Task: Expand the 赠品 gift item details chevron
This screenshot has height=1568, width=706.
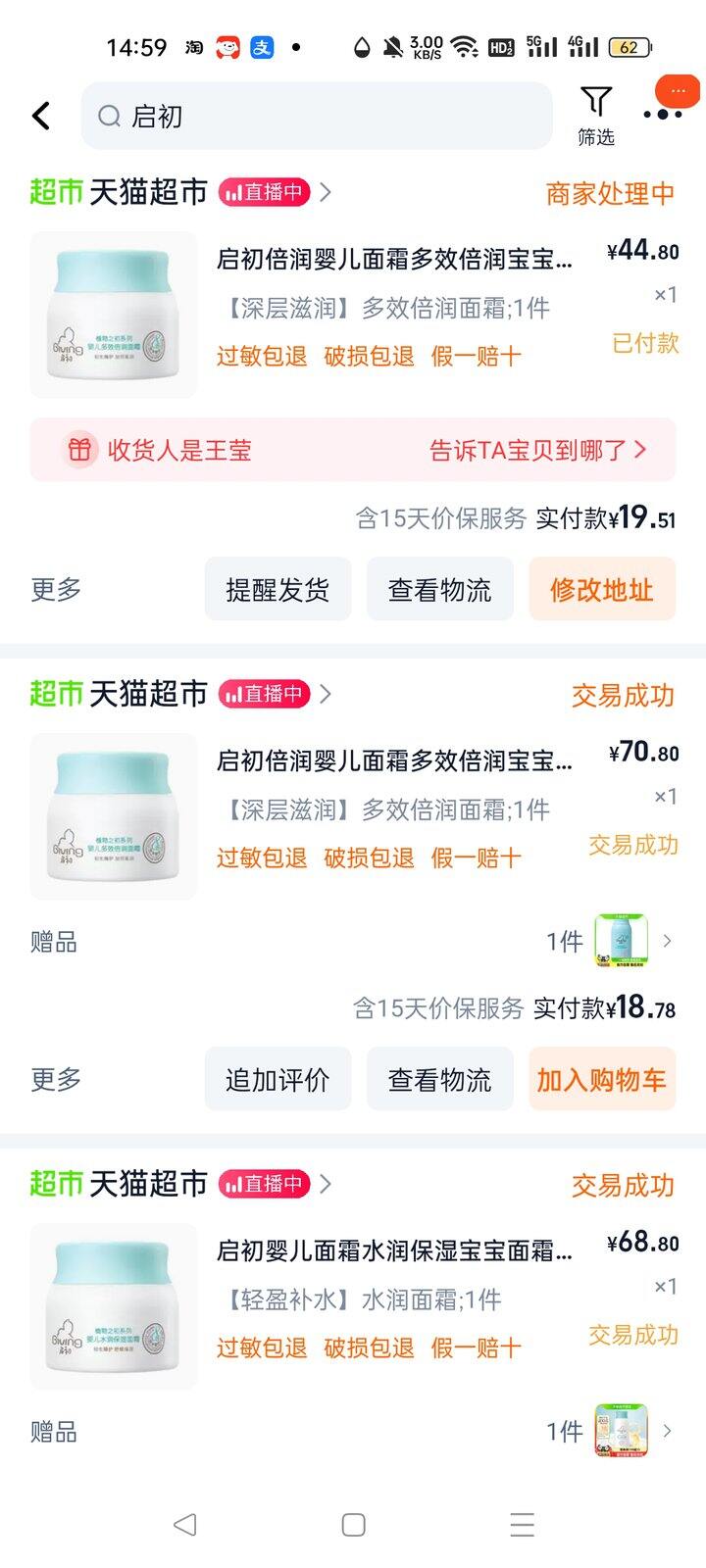Action: click(x=671, y=940)
